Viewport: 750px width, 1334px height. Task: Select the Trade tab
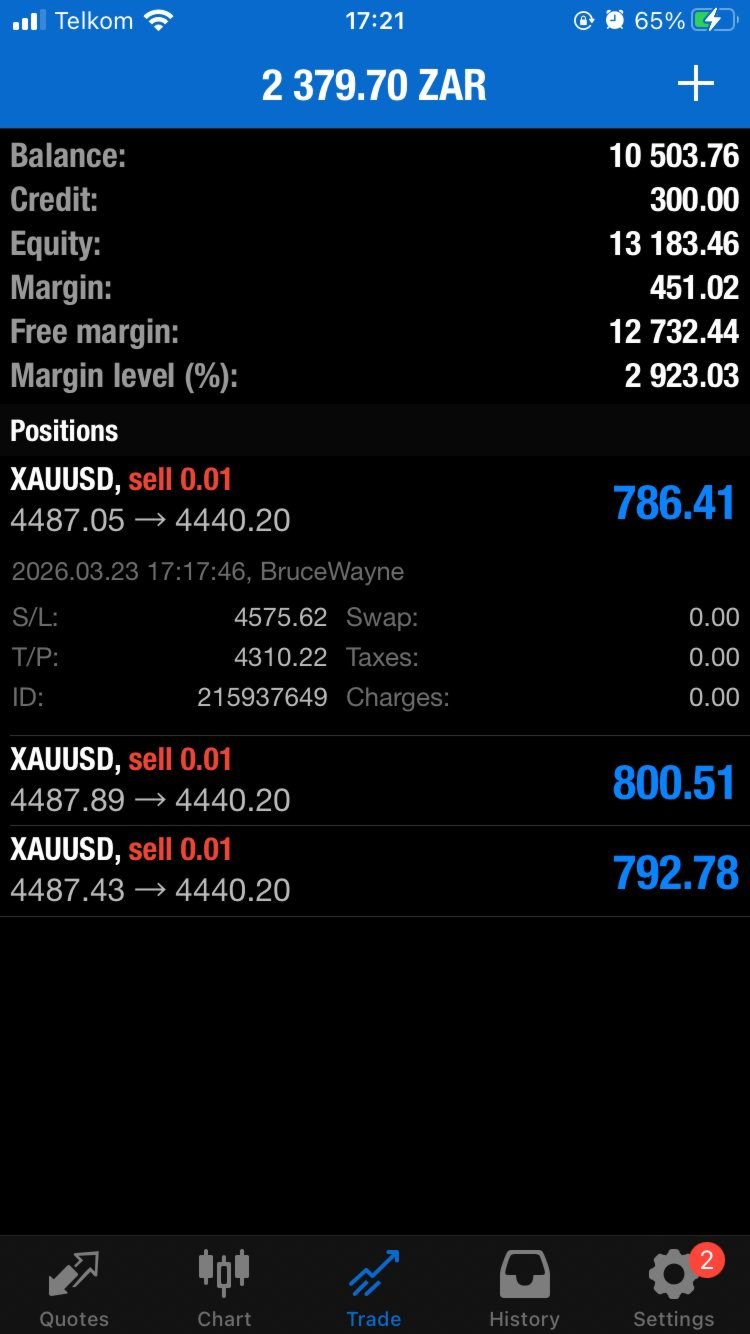[x=374, y=1287]
